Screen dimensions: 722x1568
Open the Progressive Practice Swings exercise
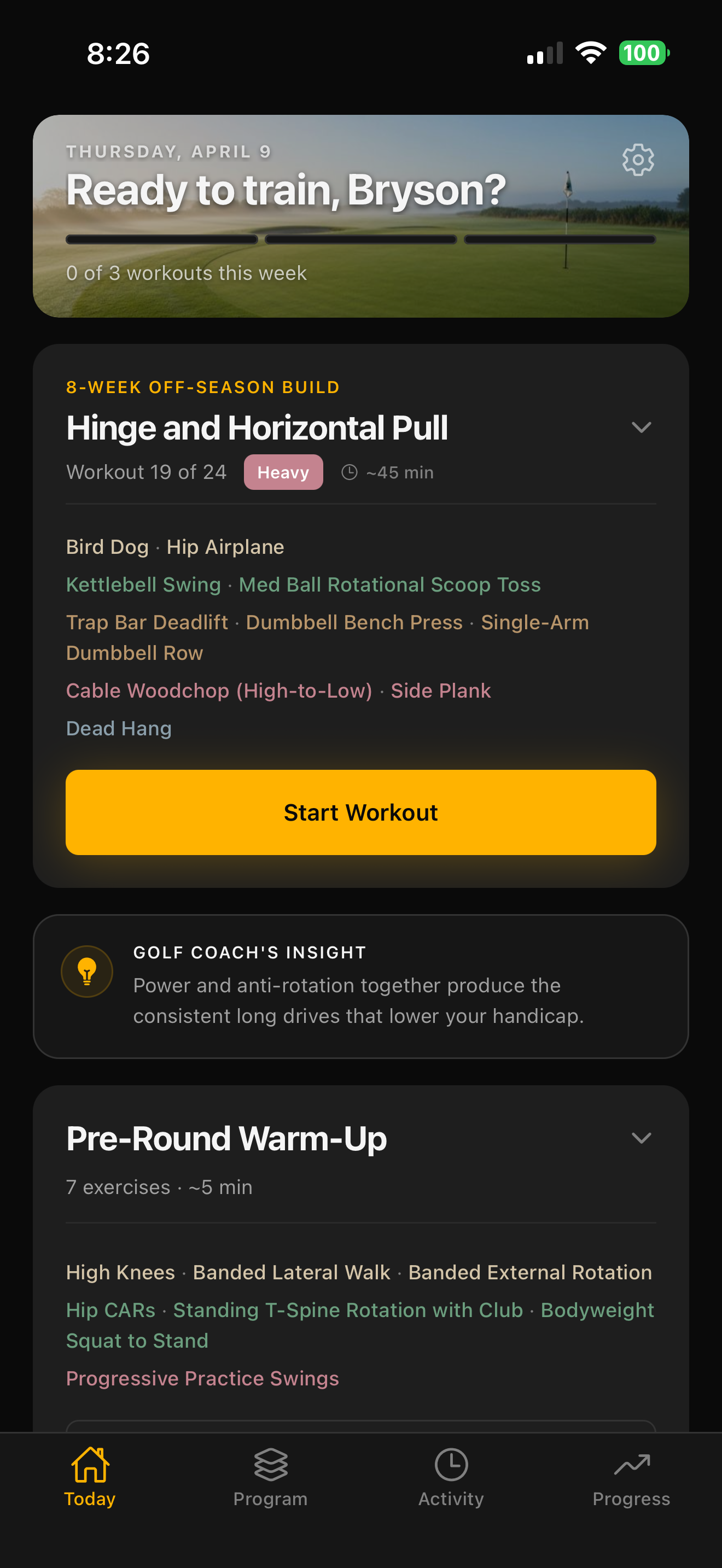pos(202,1378)
